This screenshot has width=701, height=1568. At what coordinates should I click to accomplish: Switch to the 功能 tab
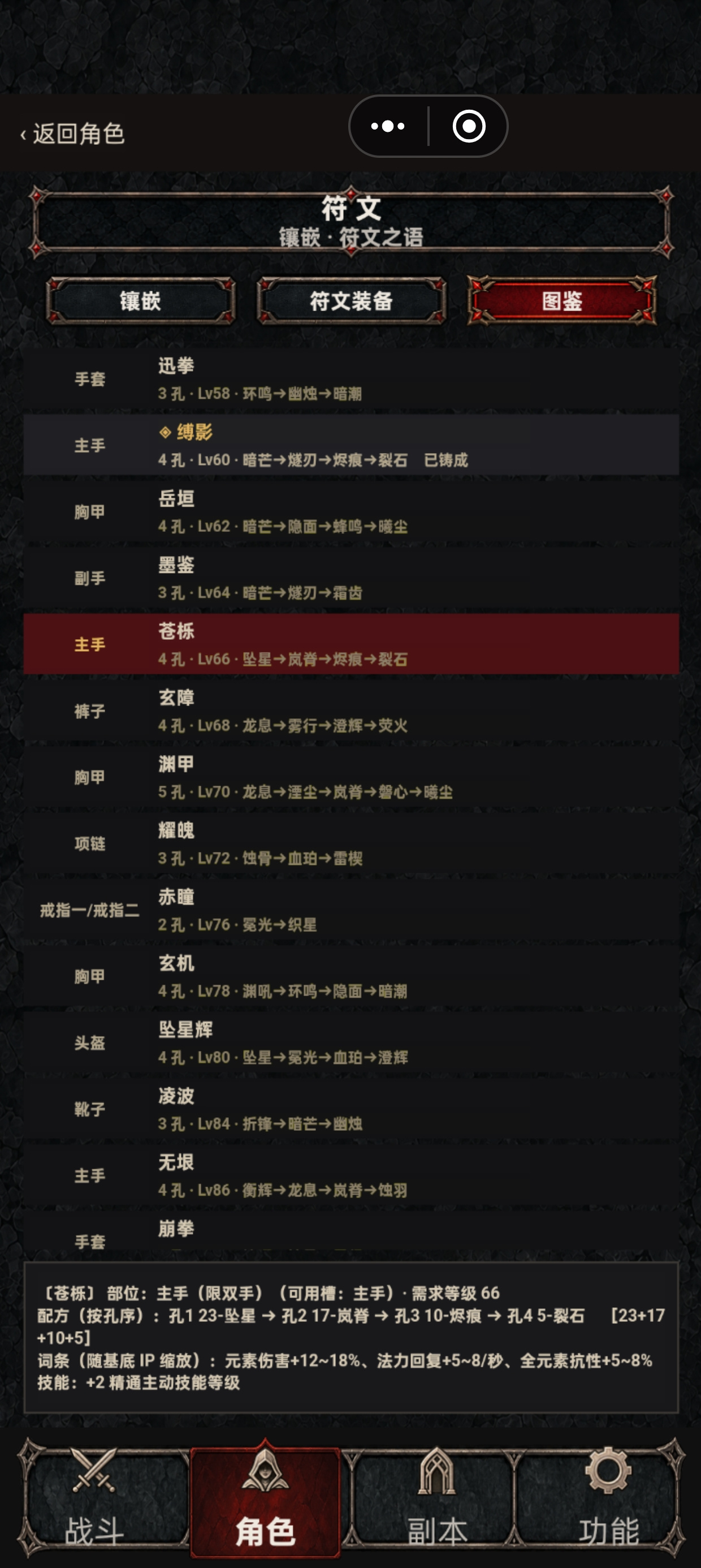click(608, 1498)
